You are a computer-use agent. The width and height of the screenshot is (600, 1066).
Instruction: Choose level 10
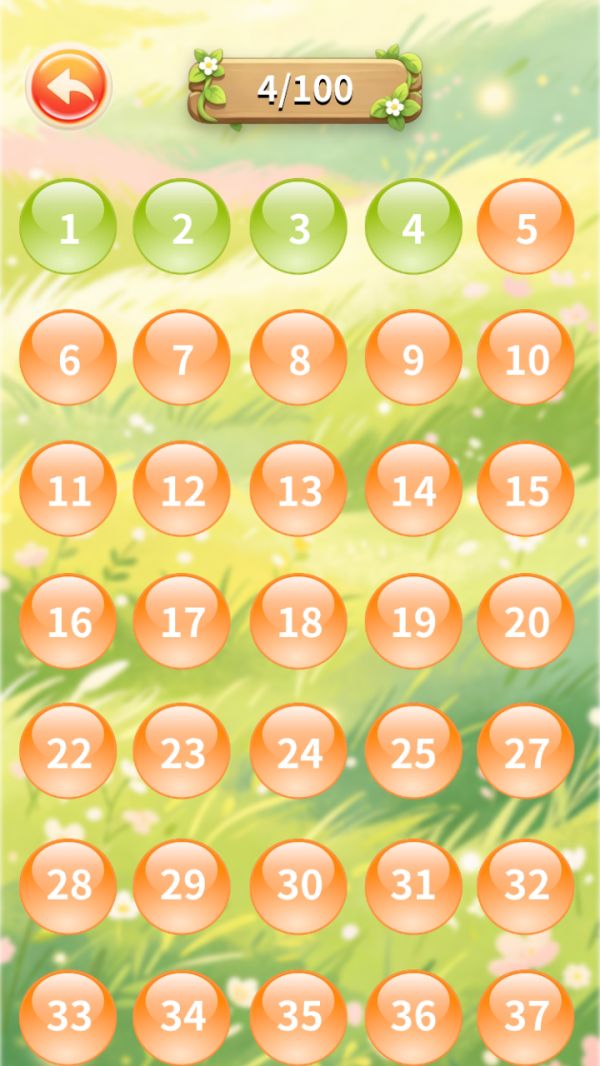point(525,358)
